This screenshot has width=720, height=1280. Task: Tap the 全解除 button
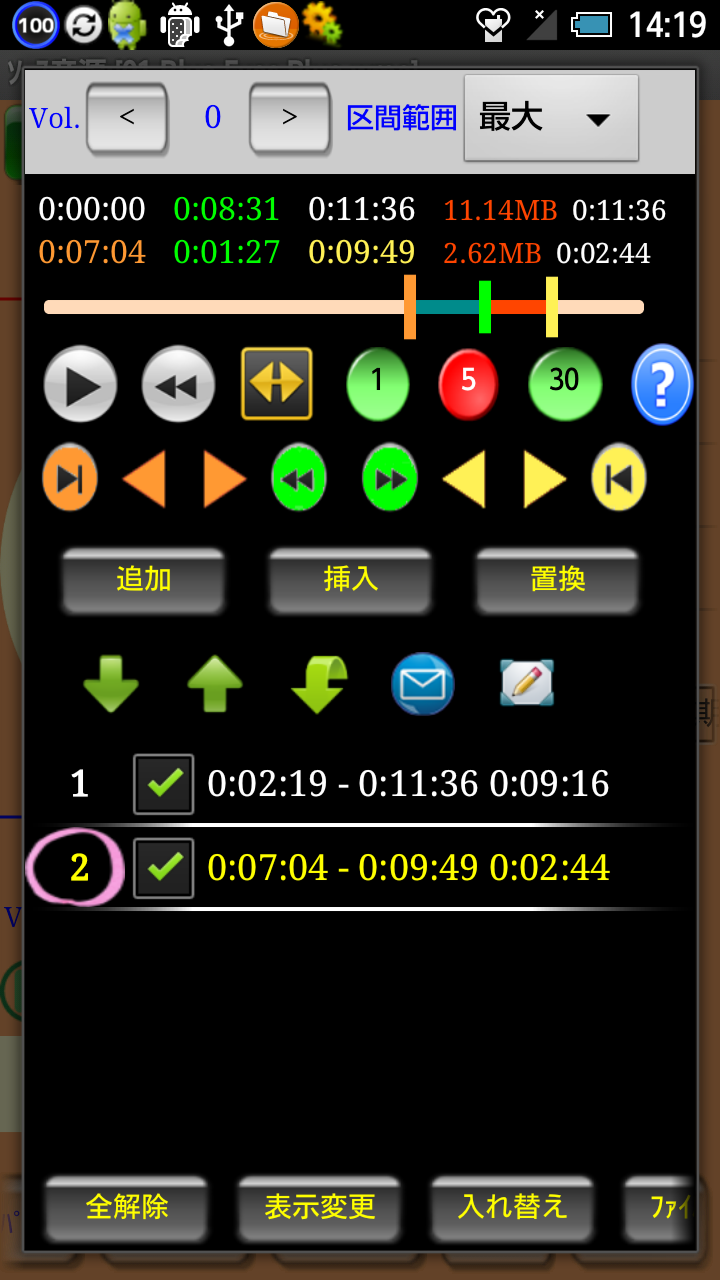click(127, 1207)
